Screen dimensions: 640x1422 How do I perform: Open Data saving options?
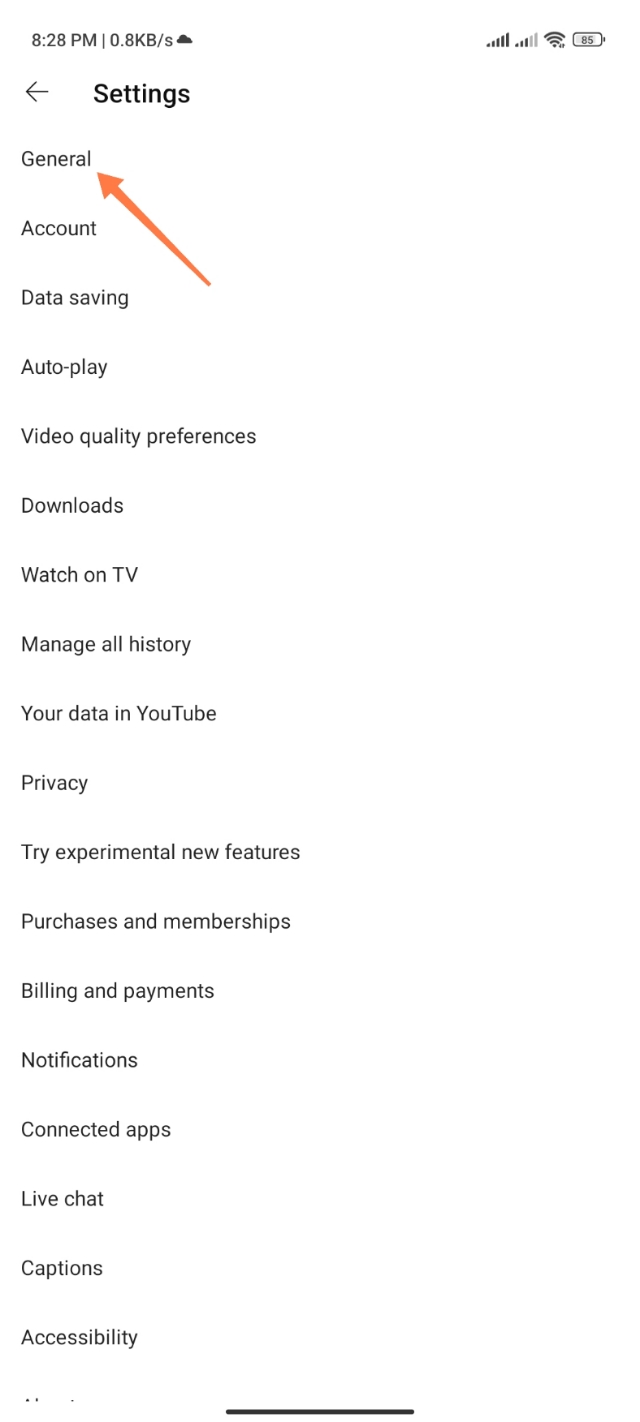tap(75, 298)
